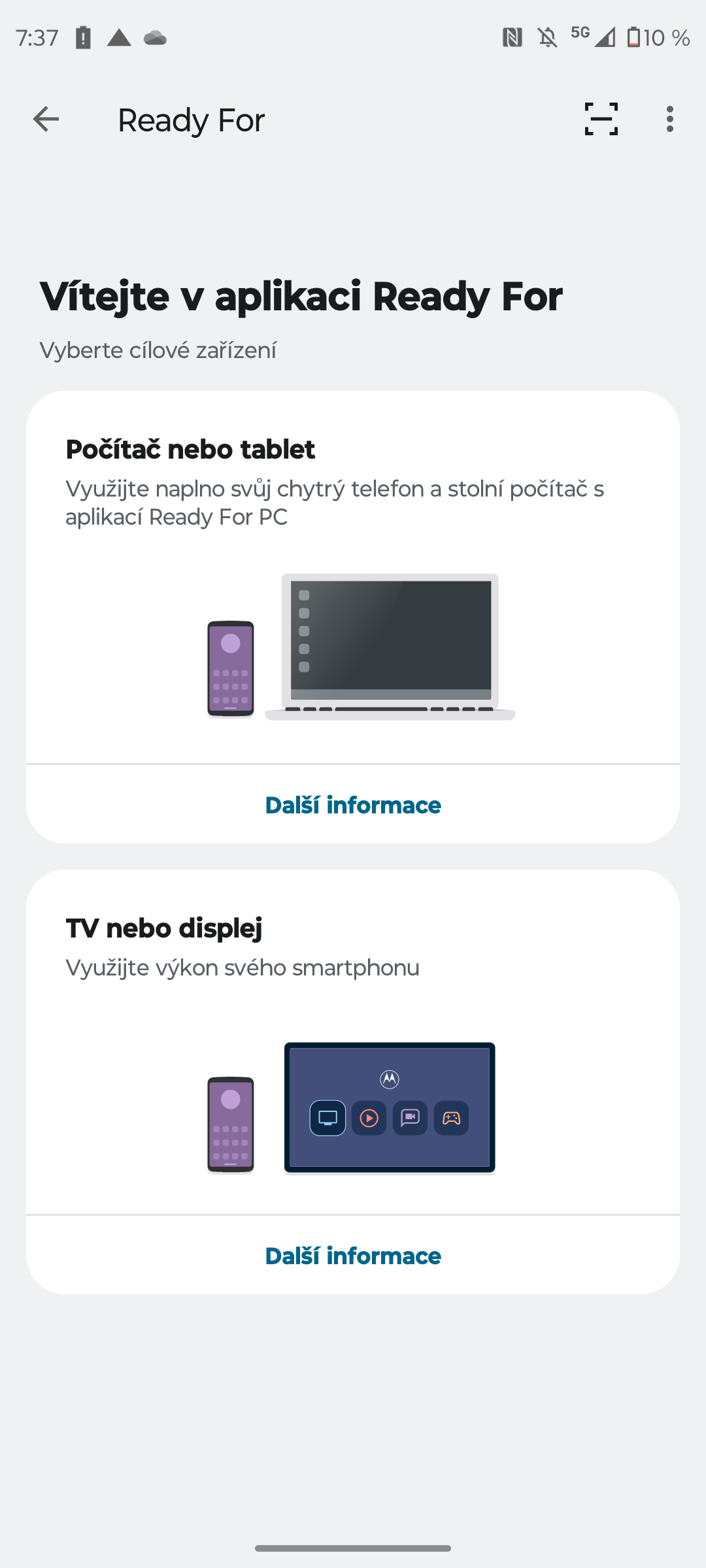Tap the clock in the status bar
The image size is (706, 1568).
click(37, 37)
